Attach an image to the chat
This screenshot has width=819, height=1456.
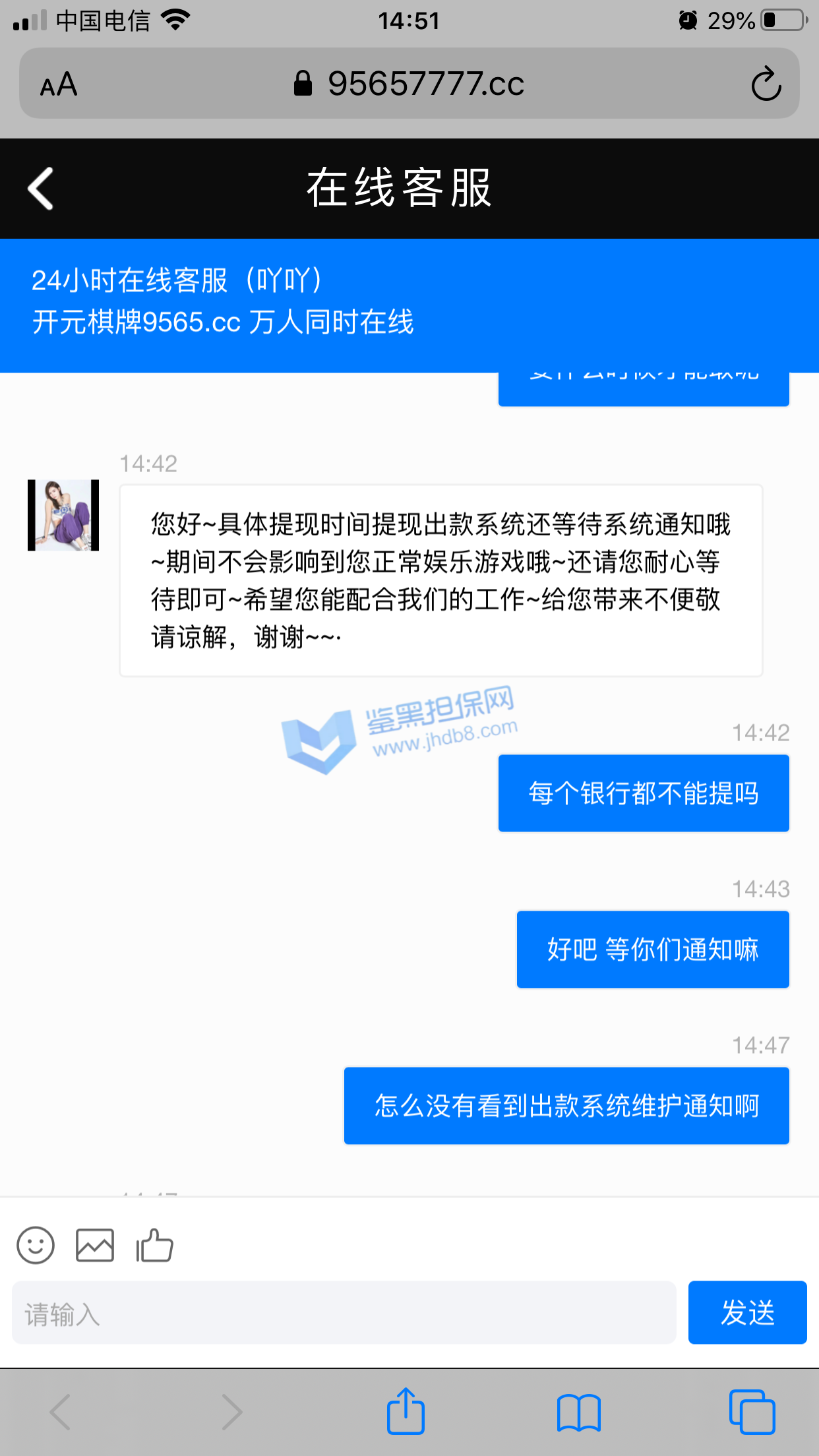click(95, 1245)
